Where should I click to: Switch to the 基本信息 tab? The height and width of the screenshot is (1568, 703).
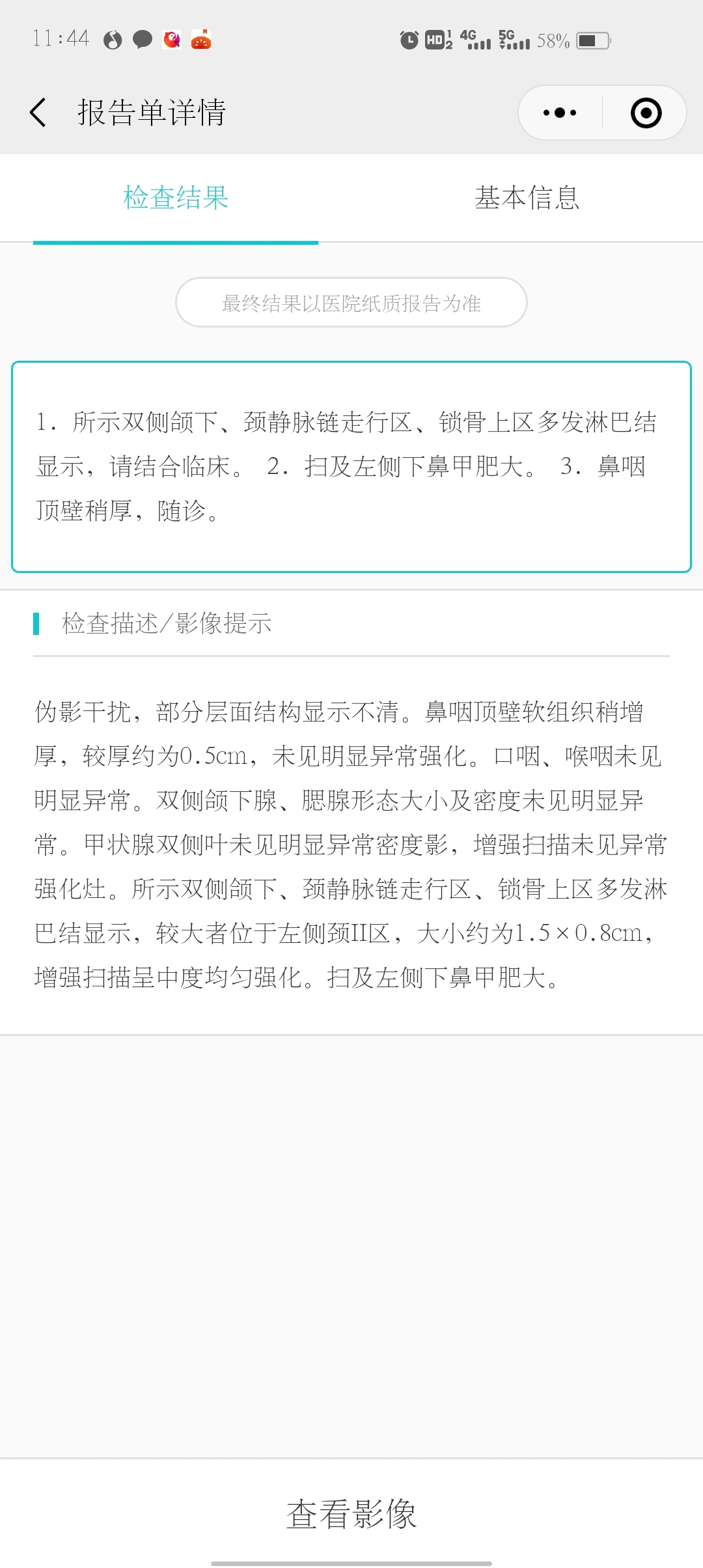click(527, 198)
